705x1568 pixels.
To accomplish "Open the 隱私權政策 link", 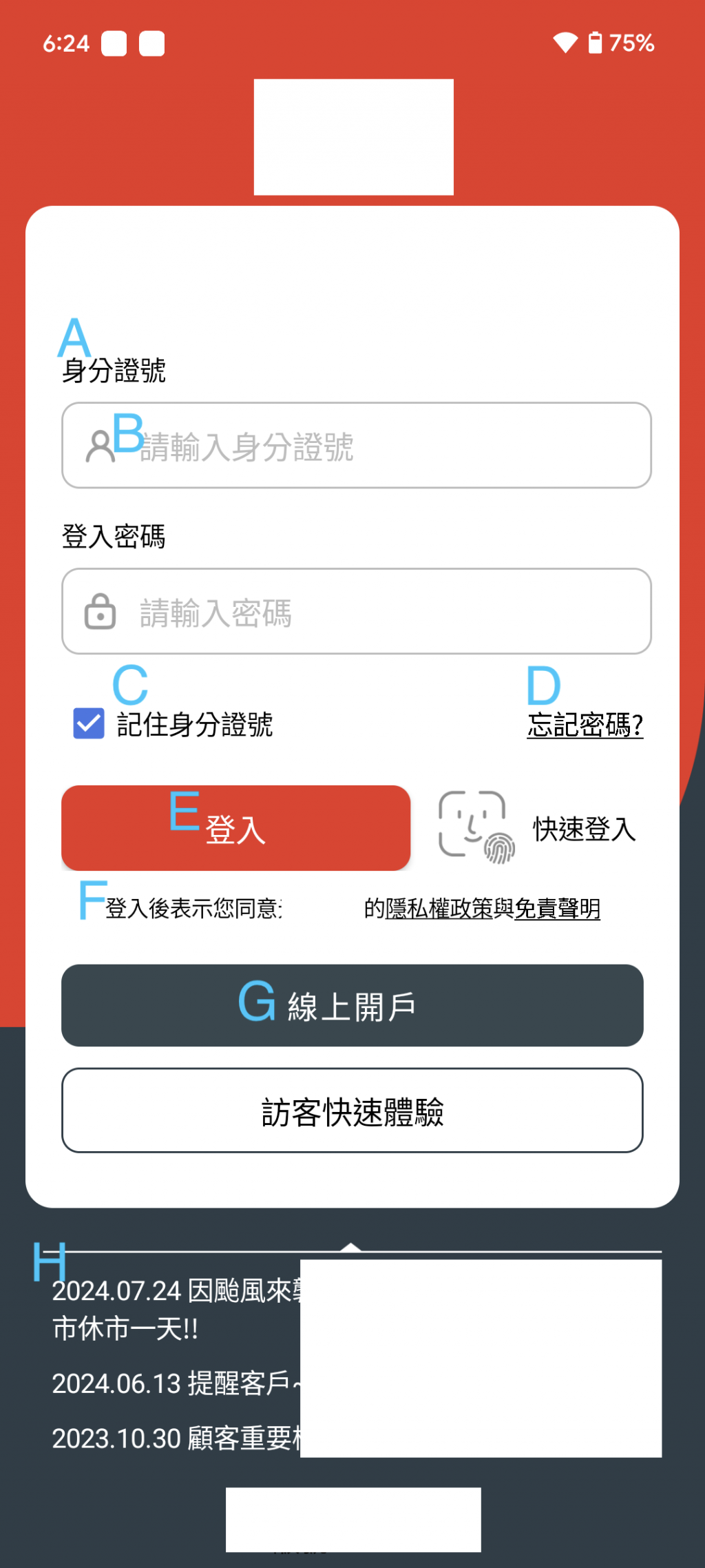I will tap(439, 909).
